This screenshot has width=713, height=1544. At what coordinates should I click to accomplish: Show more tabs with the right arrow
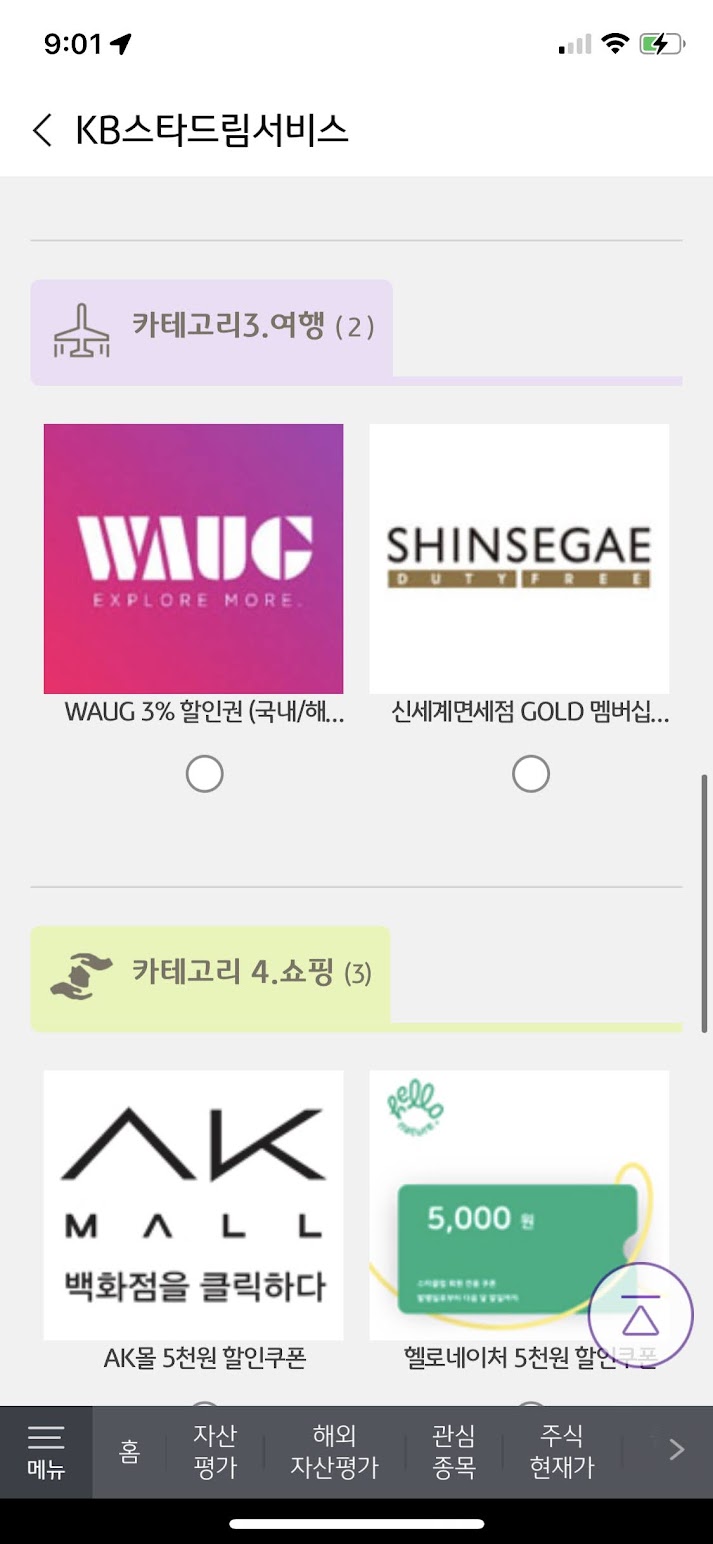pos(677,1450)
